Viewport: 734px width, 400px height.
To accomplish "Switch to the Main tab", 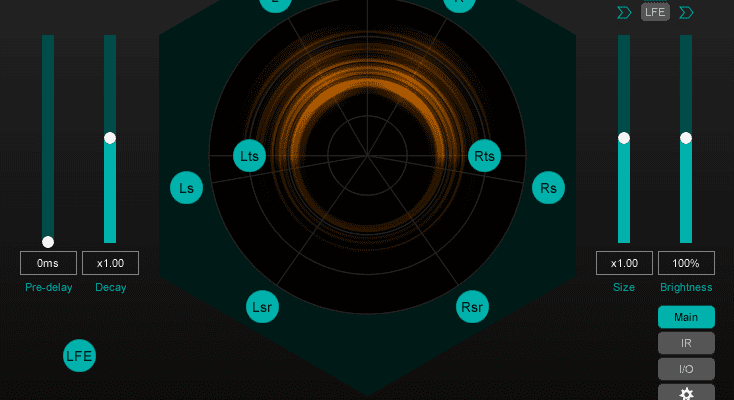I will pyautogui.click(x=686, y=317).
